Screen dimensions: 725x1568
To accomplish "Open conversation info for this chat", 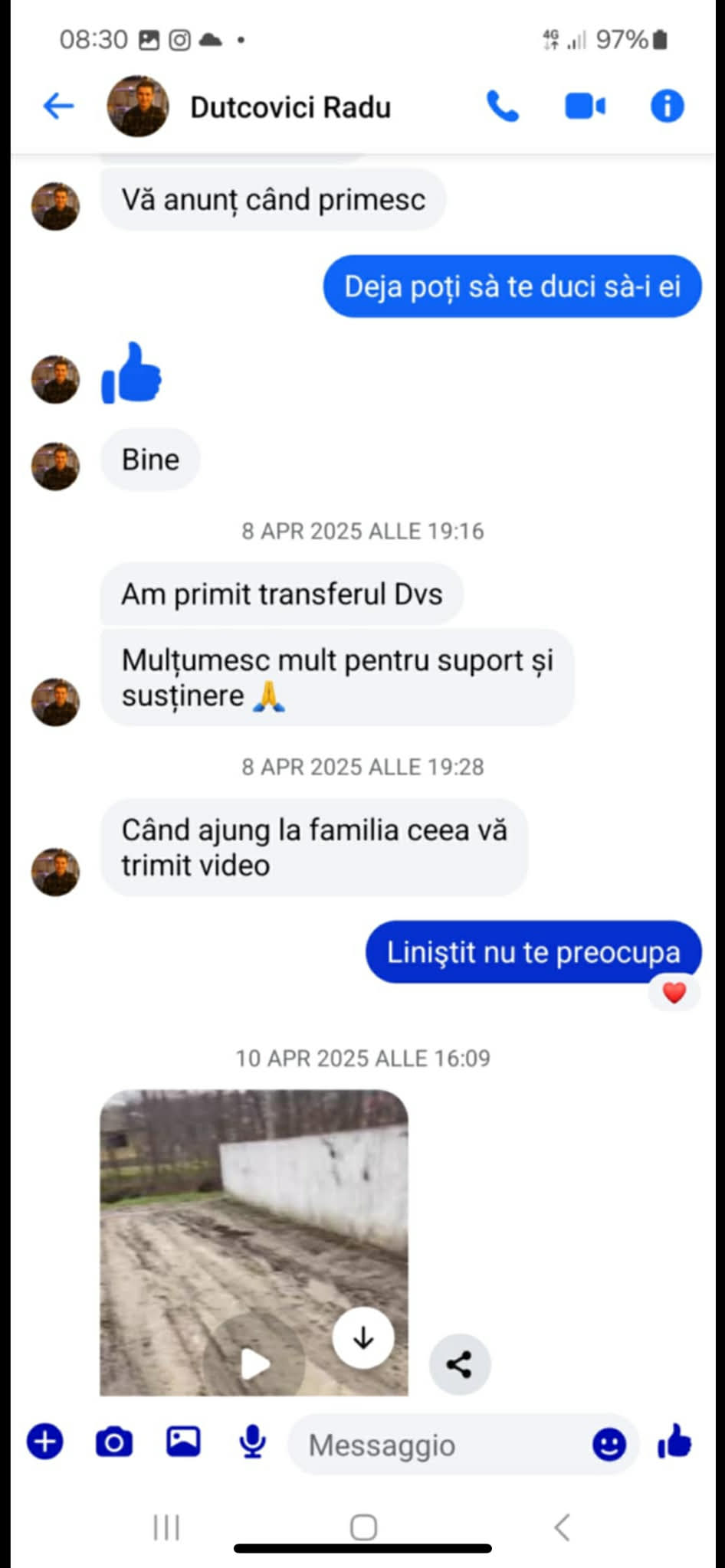I will (667, 106).
